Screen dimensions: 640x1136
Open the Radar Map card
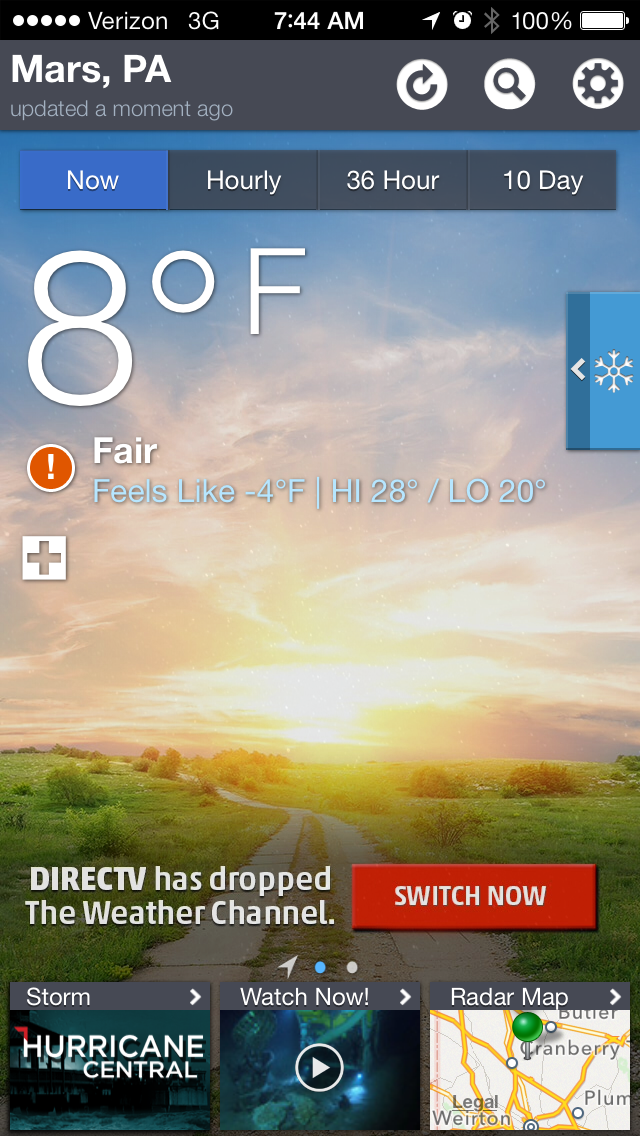click(x=529, y=1057)
